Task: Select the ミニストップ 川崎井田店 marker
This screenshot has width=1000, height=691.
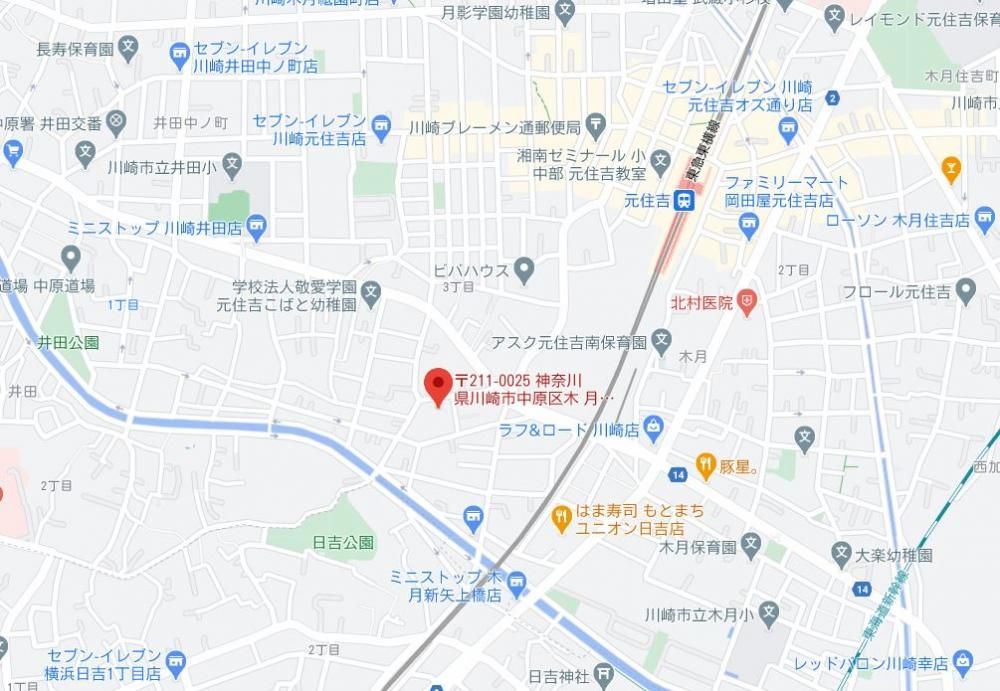Action: tap(256, 227)
